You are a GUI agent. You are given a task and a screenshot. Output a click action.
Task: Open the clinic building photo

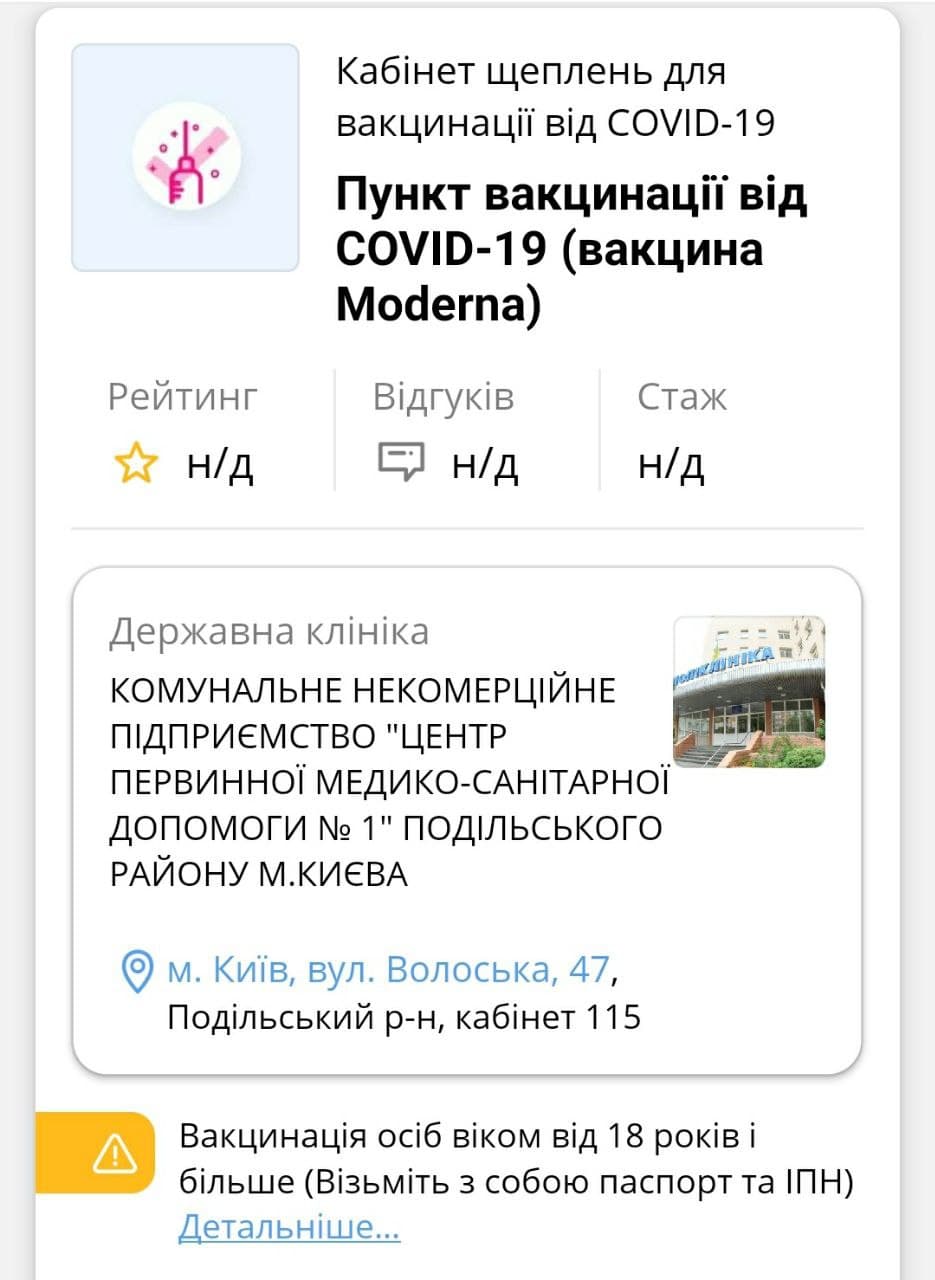[749, 692]
